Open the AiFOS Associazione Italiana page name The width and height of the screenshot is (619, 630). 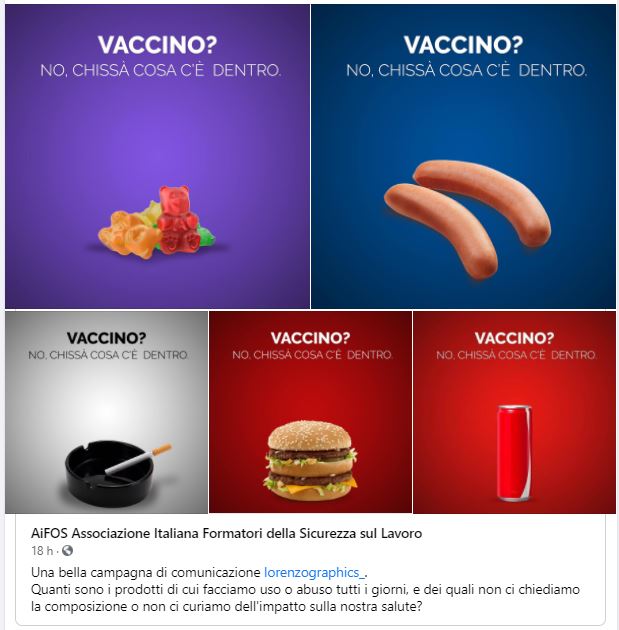227,534
